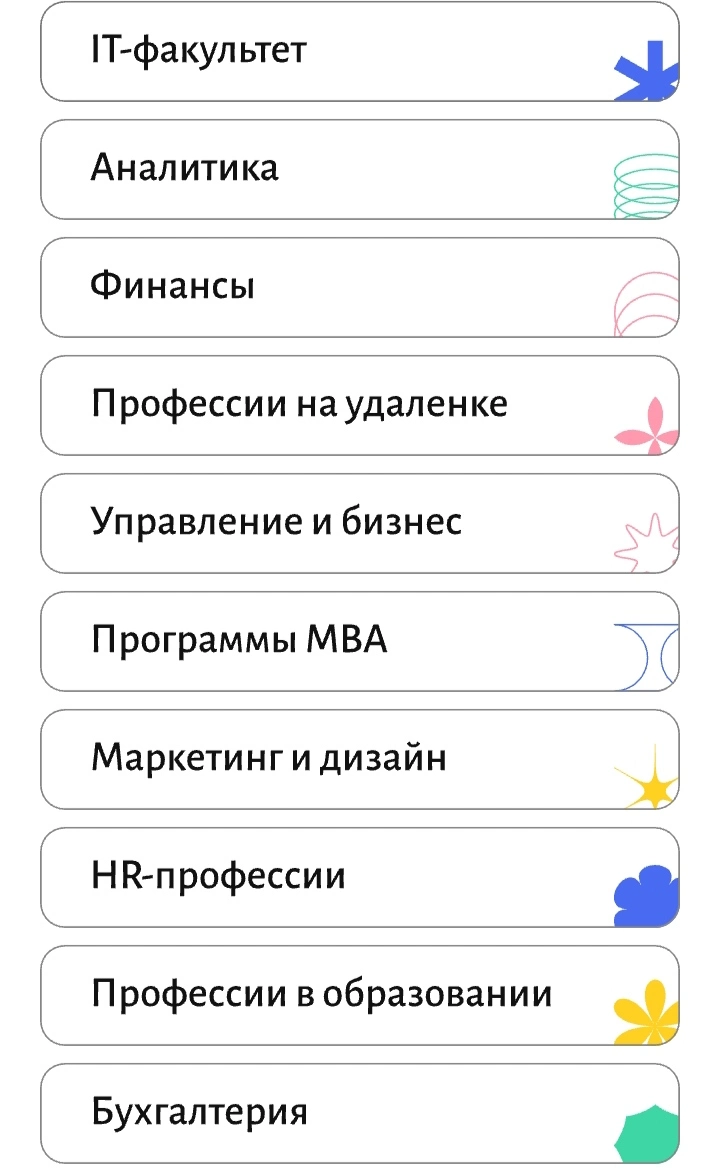The image size is (720, 1169).
Task: Open the IT-факультет category
Action: point(359,51)
